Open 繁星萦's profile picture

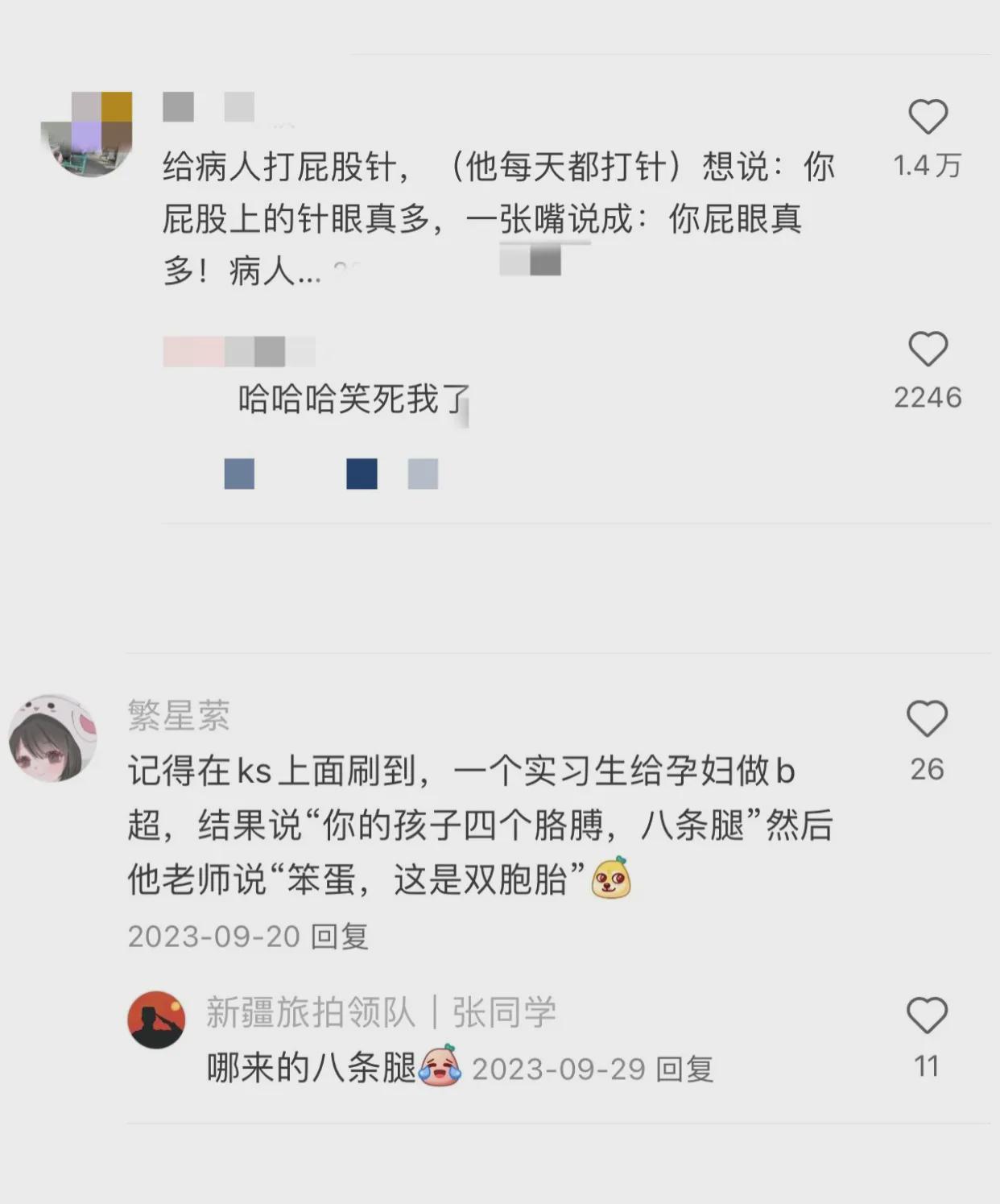52,739
